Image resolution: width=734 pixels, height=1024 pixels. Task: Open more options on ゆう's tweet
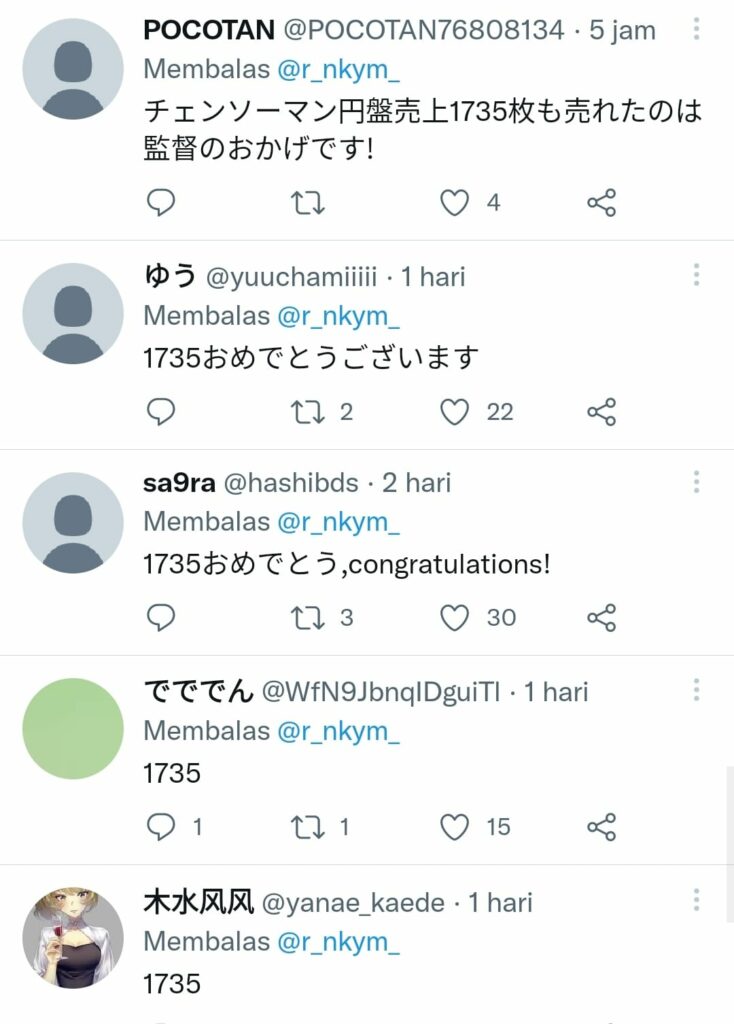point(696,275)
